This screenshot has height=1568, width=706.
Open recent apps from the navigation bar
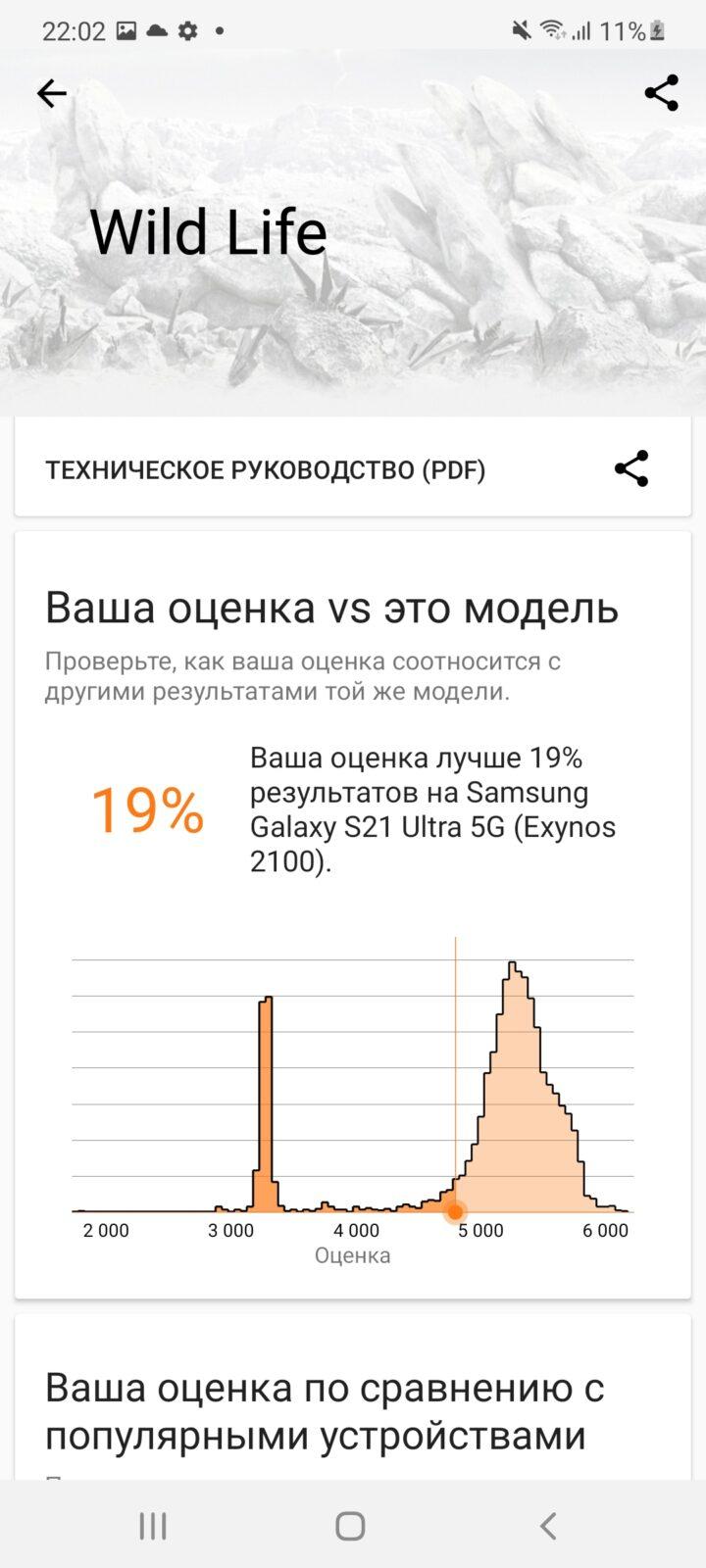pos(153,1525)
